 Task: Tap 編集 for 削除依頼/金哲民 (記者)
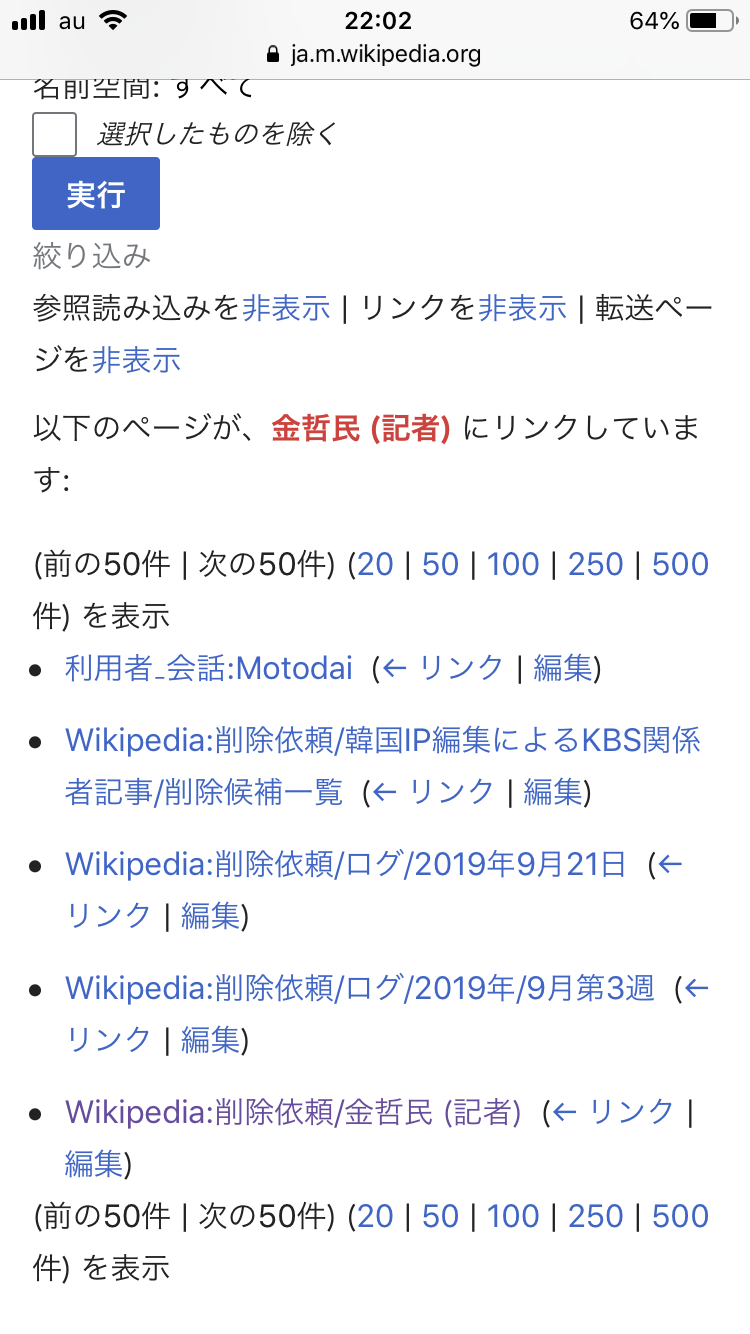coord(94,1164)
